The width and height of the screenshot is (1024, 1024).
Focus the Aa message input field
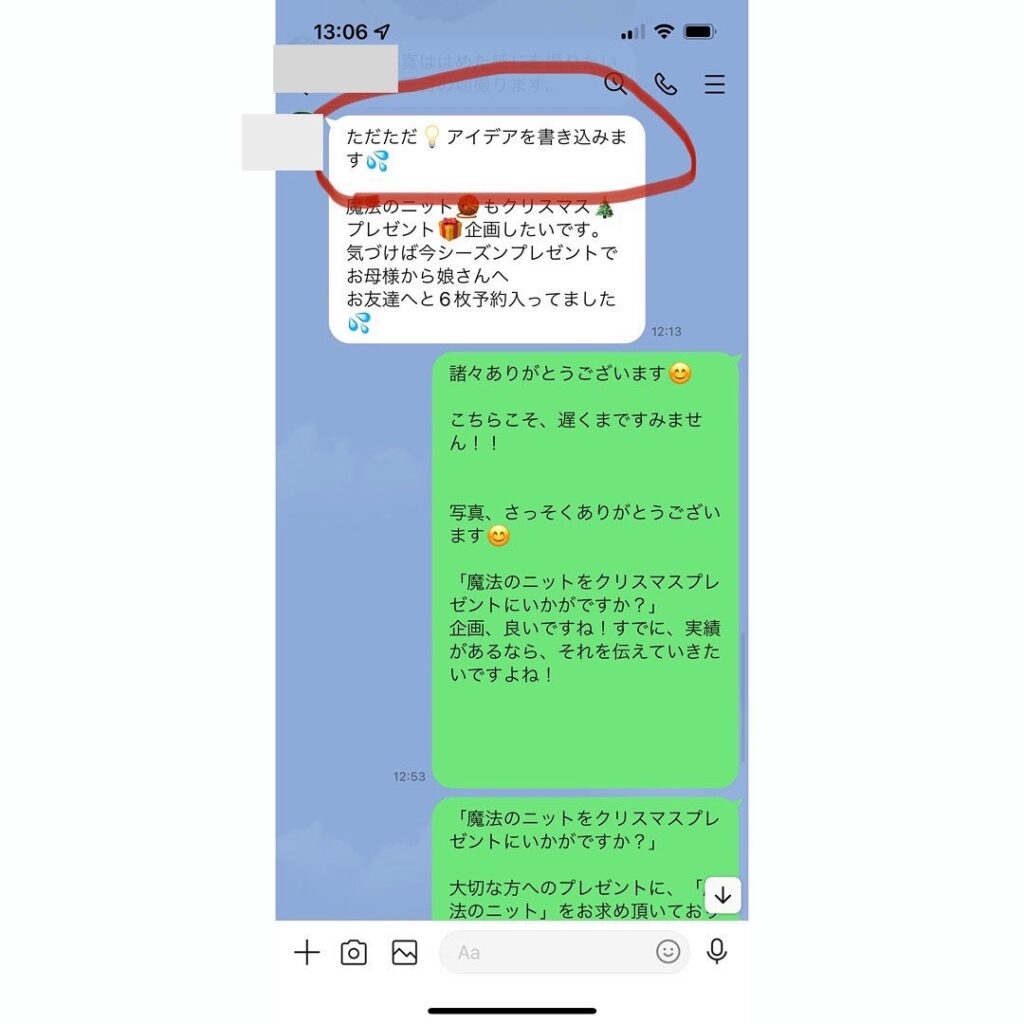(x=545, y=952)
